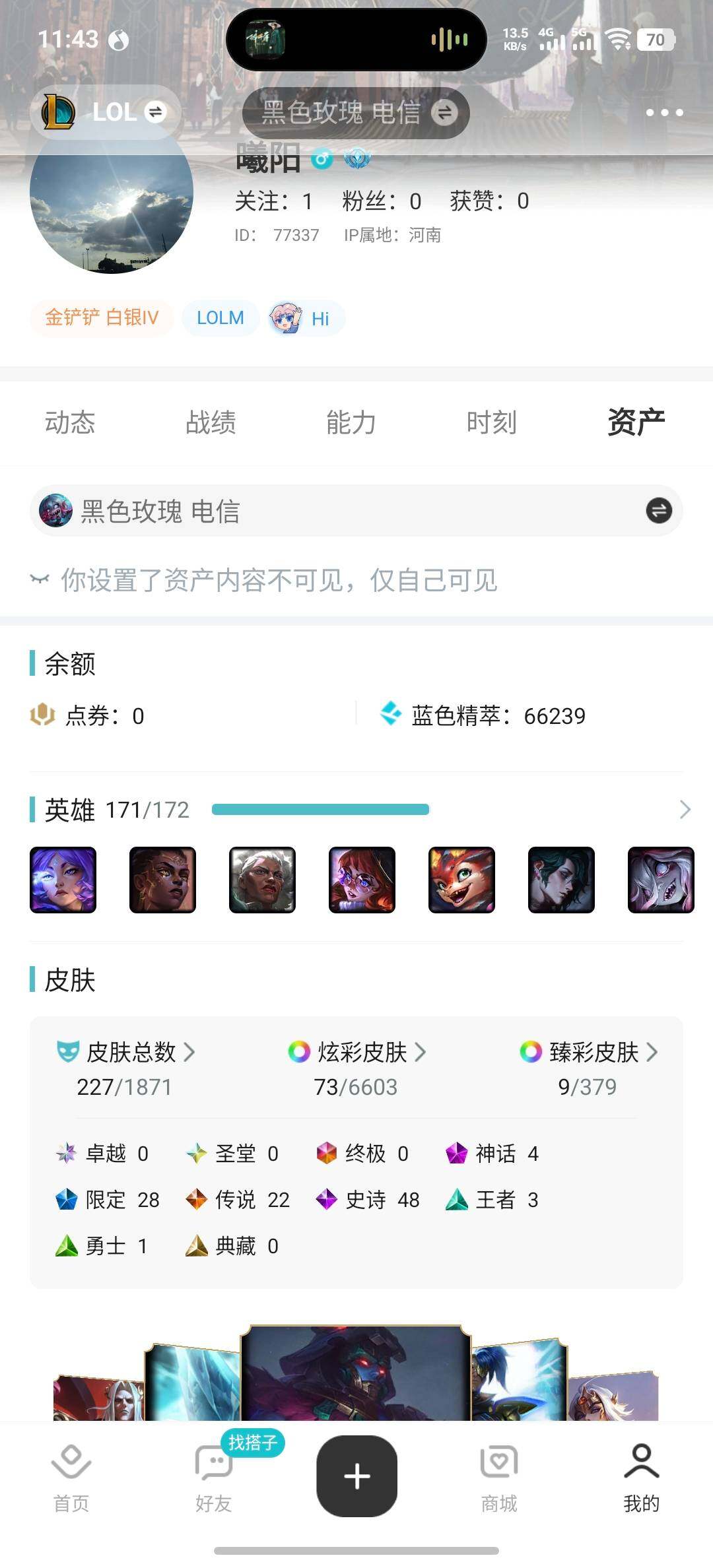The width and height of the screenshot is (713, 1568).
Task: Tap the 金铲铲 白银IV badge
Action: (x=102, y=318)
